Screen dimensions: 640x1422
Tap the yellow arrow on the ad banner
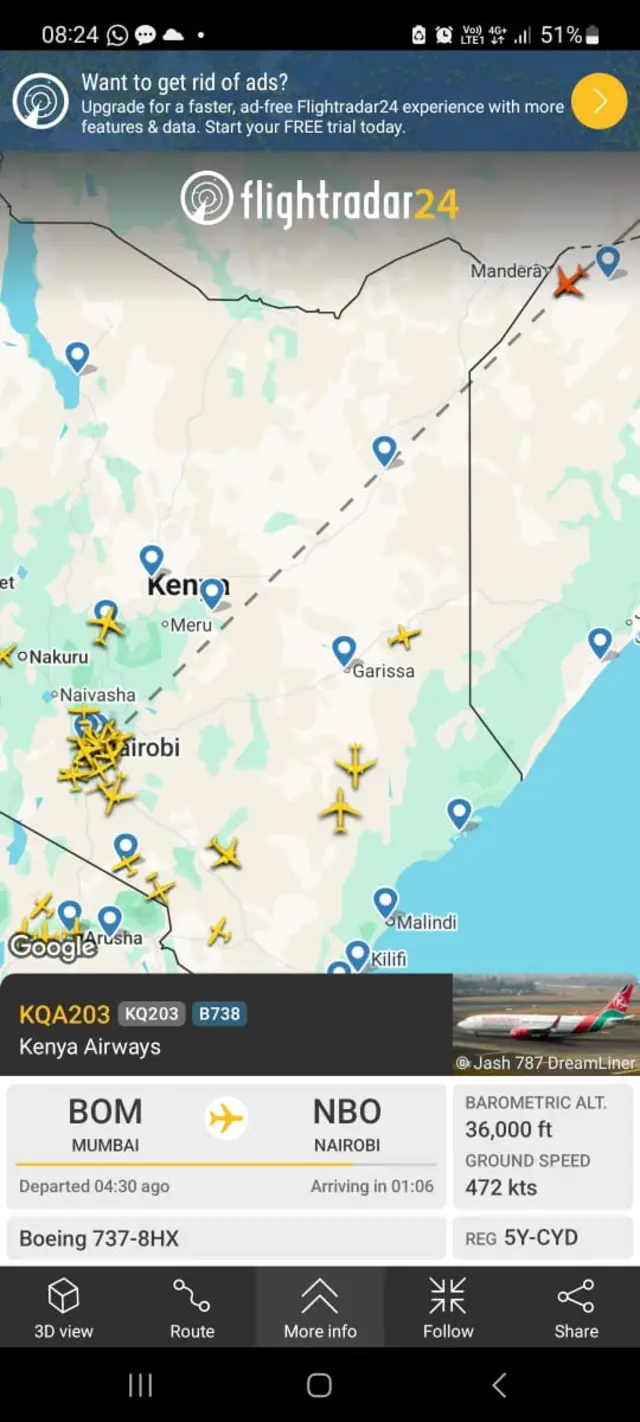(x=599, y=101)
